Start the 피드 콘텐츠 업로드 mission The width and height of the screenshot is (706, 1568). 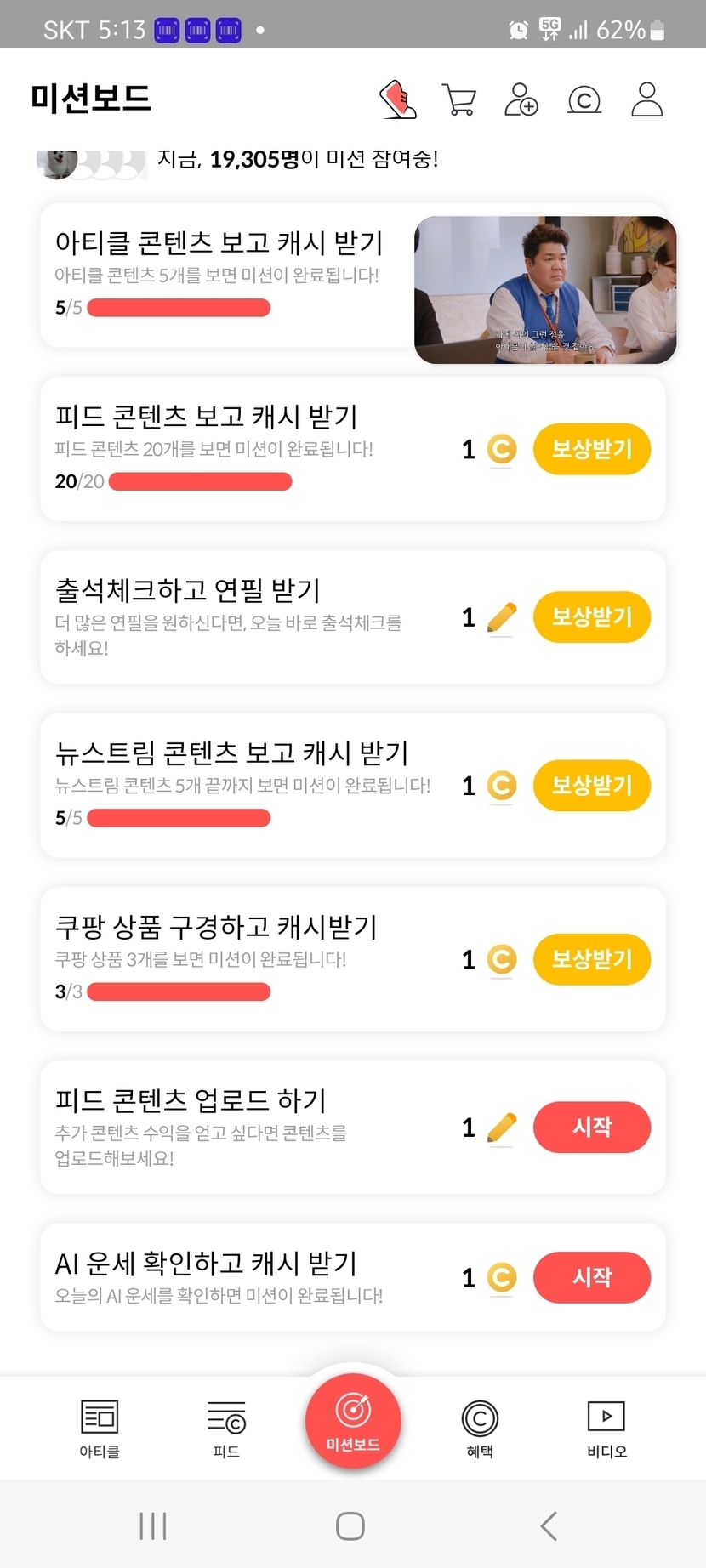coord(591,1128)
